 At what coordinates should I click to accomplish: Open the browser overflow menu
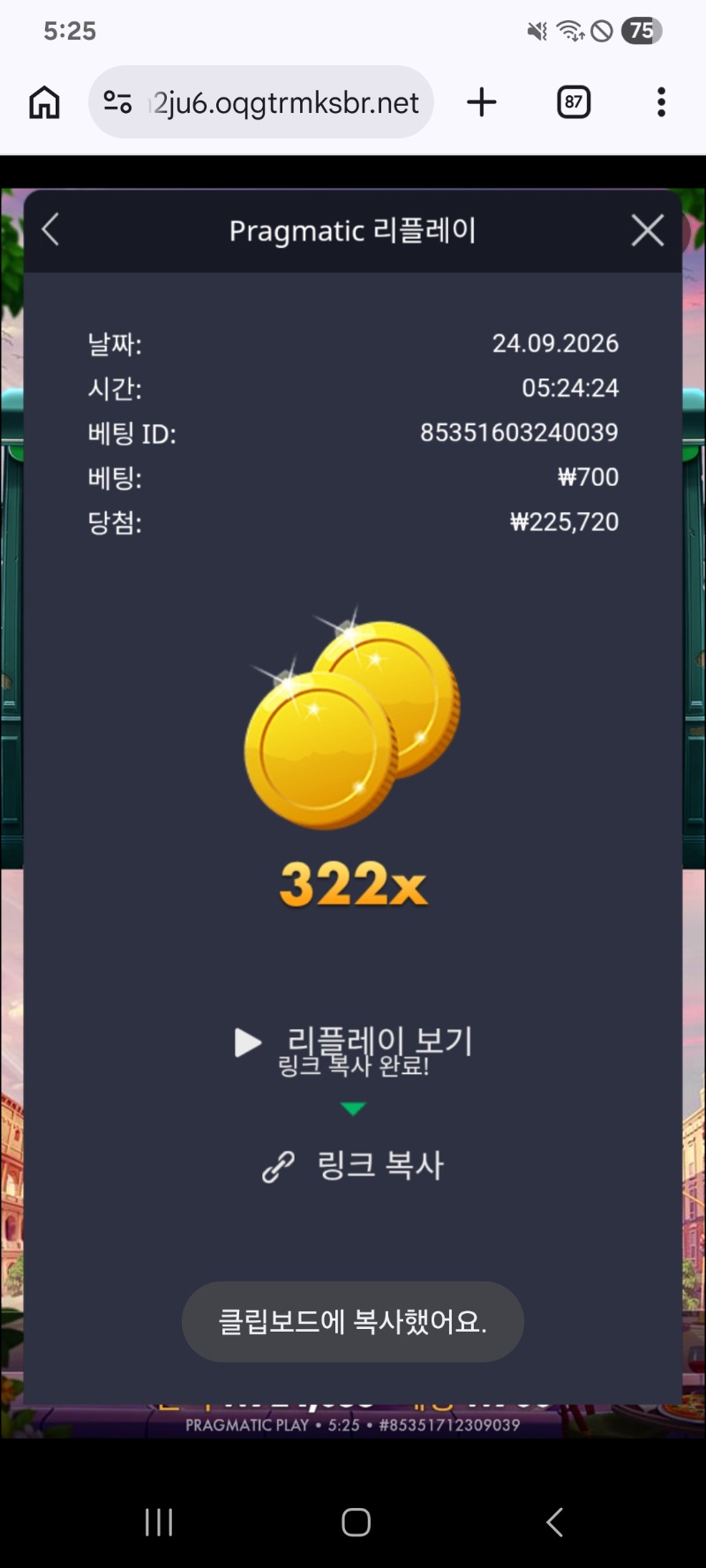661,102
